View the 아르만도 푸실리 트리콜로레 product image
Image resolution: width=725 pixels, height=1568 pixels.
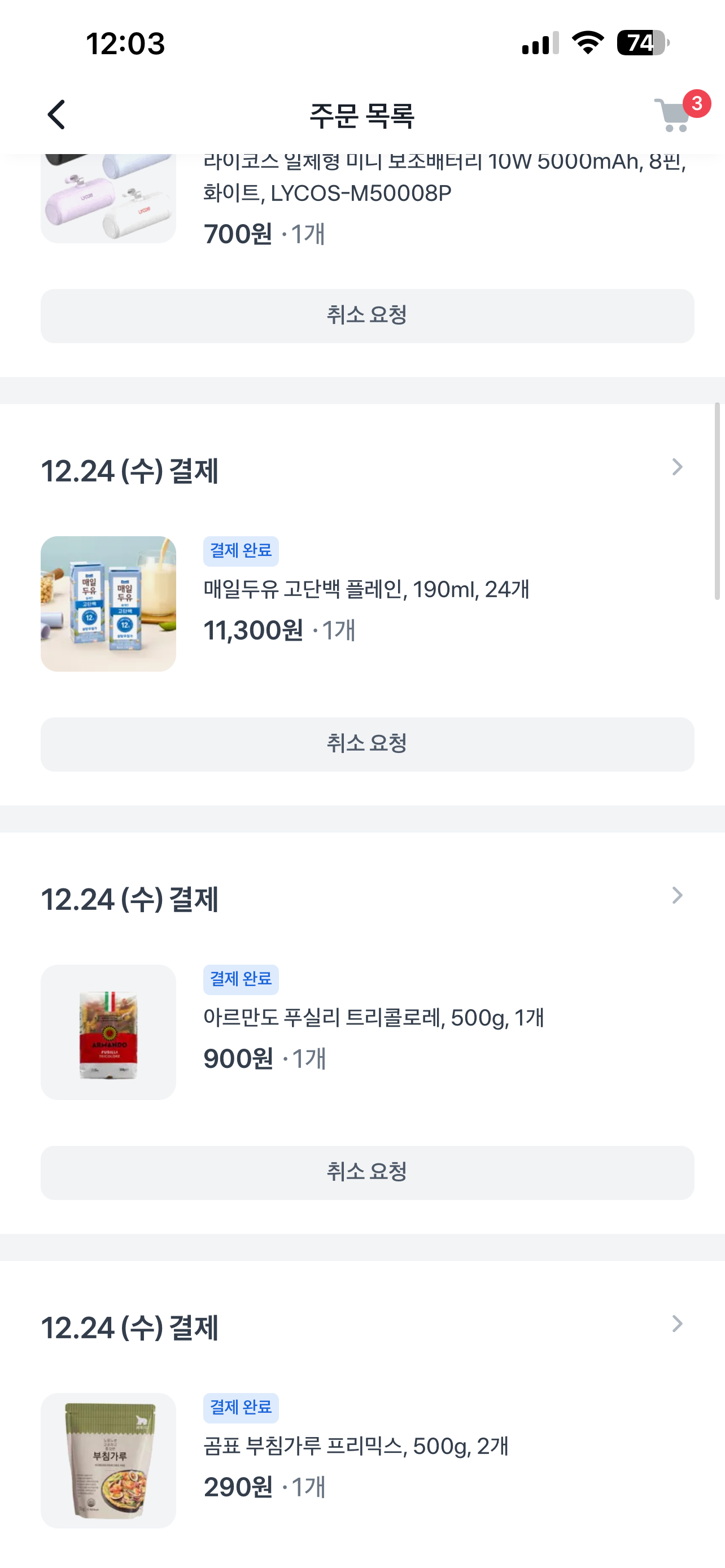tap(108, 1032)
